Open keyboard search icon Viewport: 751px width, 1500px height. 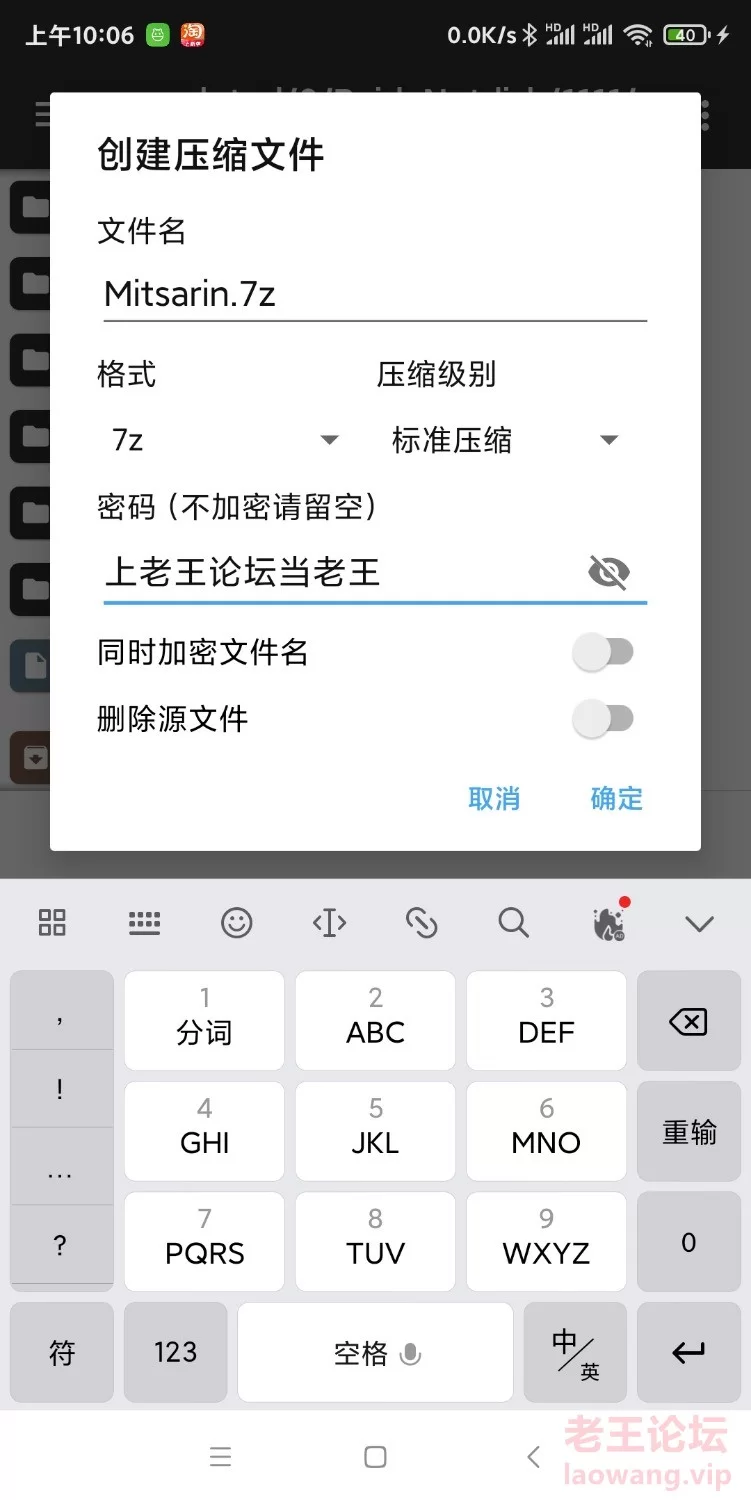pyautogui.click(x=514, y=922)
